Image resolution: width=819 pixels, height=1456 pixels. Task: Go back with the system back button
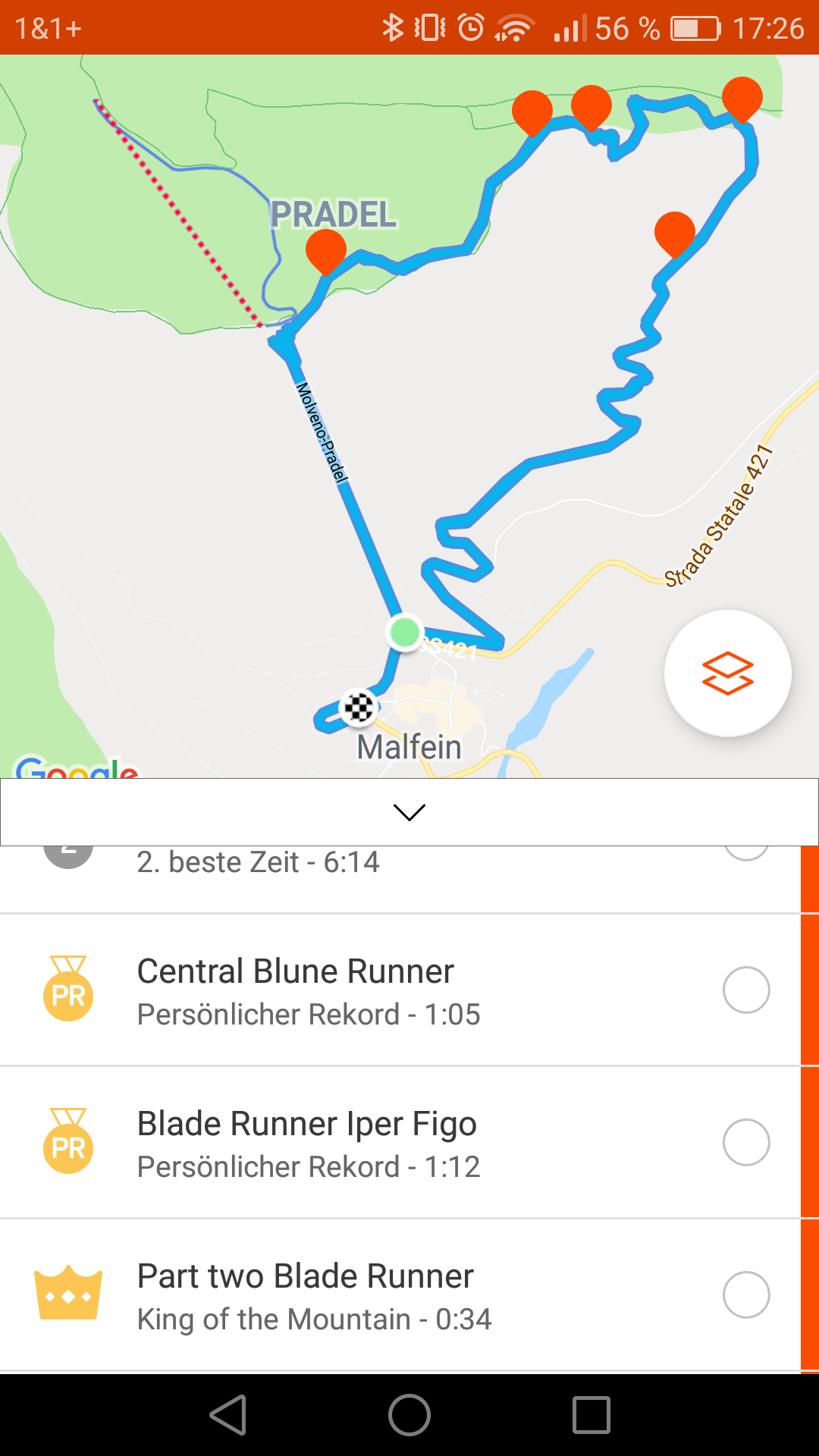(x=227, y=1415)
